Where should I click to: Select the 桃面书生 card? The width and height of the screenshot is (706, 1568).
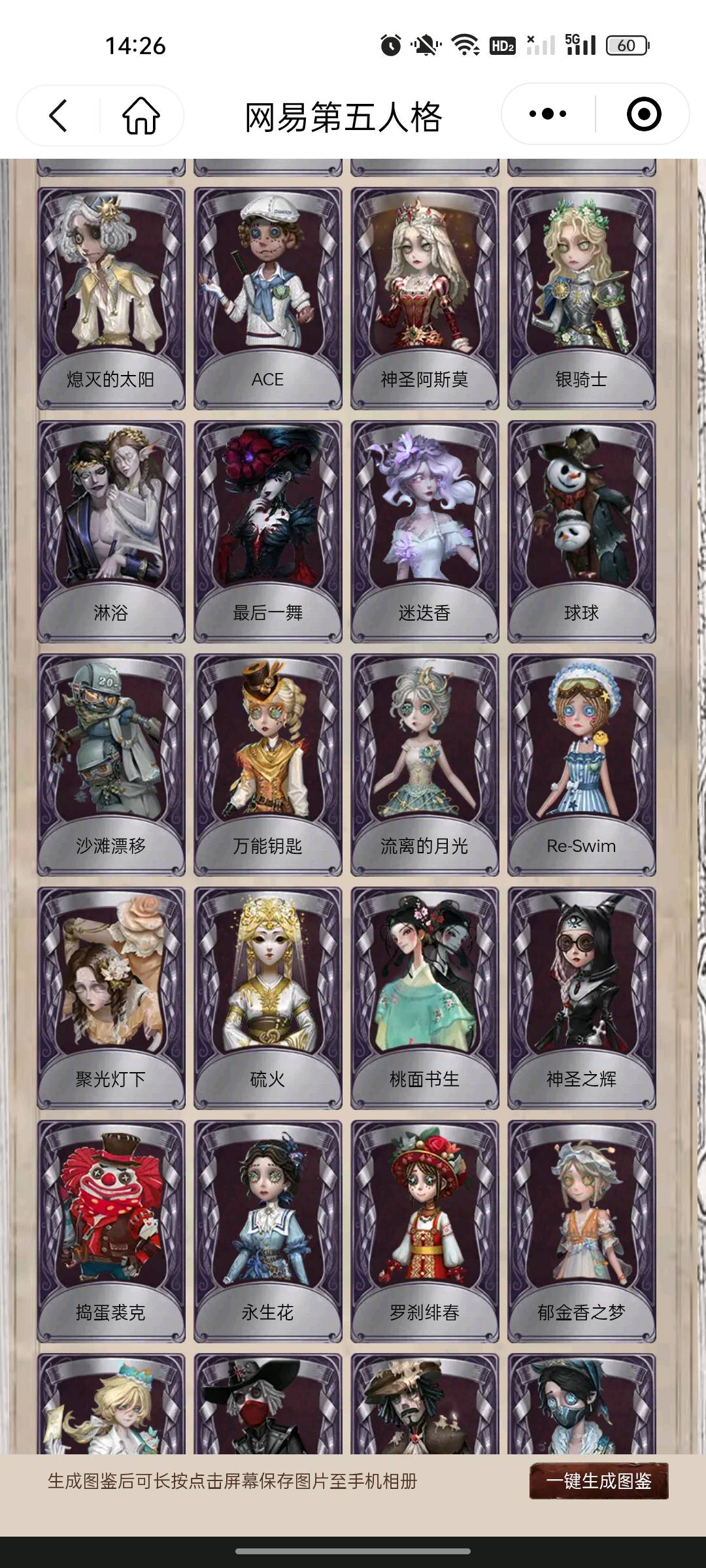425,998
